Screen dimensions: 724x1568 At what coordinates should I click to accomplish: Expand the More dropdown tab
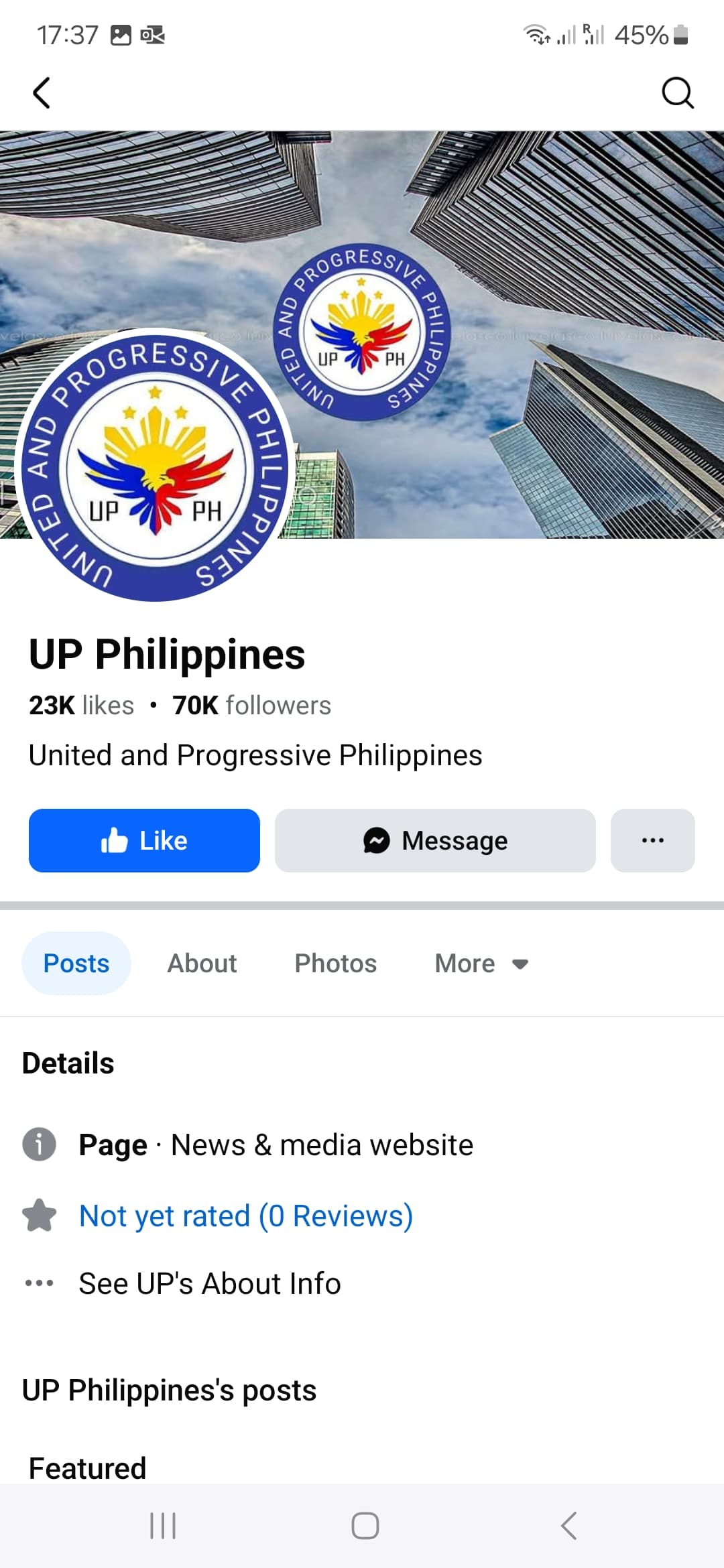point(482,964)
